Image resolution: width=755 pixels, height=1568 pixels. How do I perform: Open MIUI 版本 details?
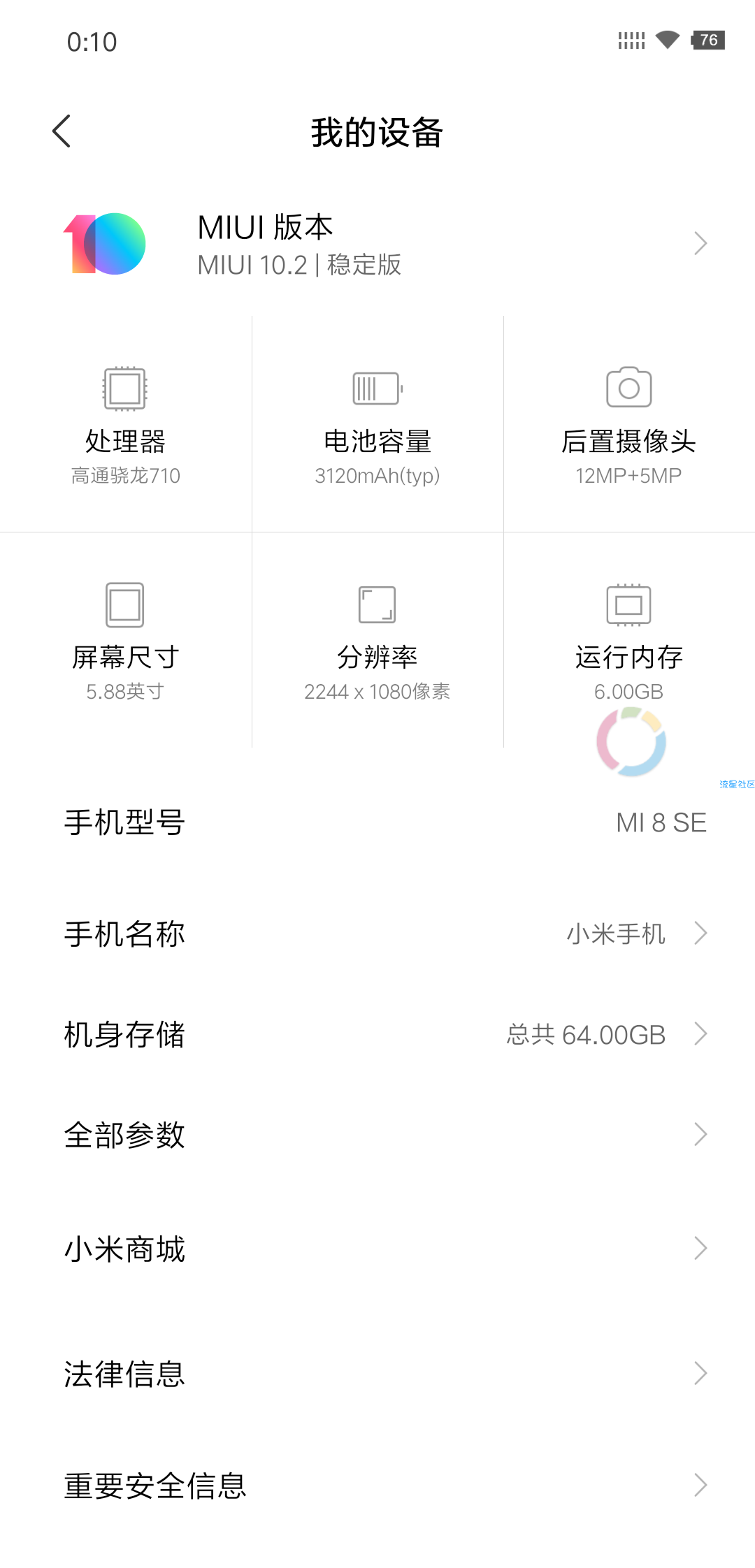(x=377, y=244)
